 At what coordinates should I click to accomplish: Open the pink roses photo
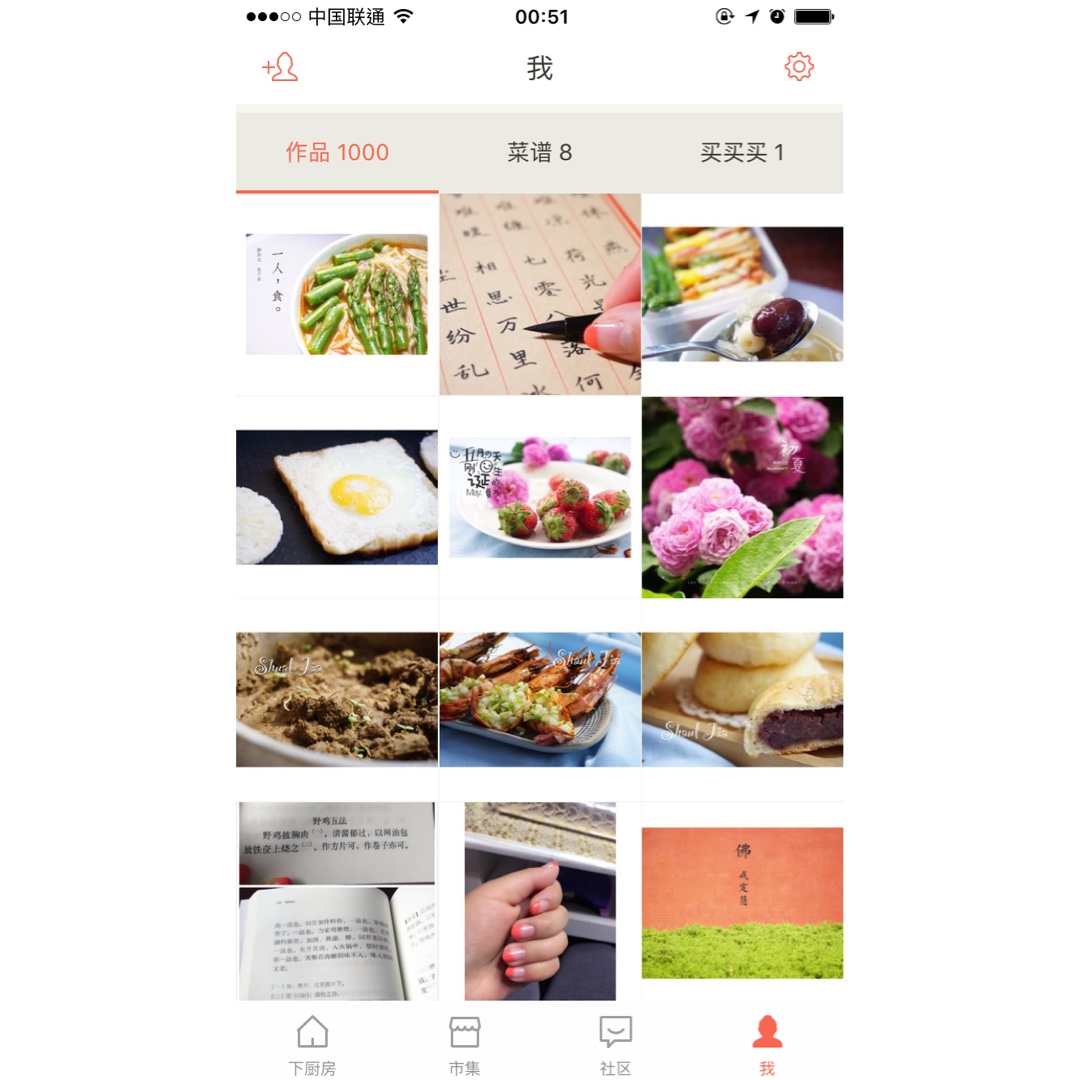pos(742,497)
